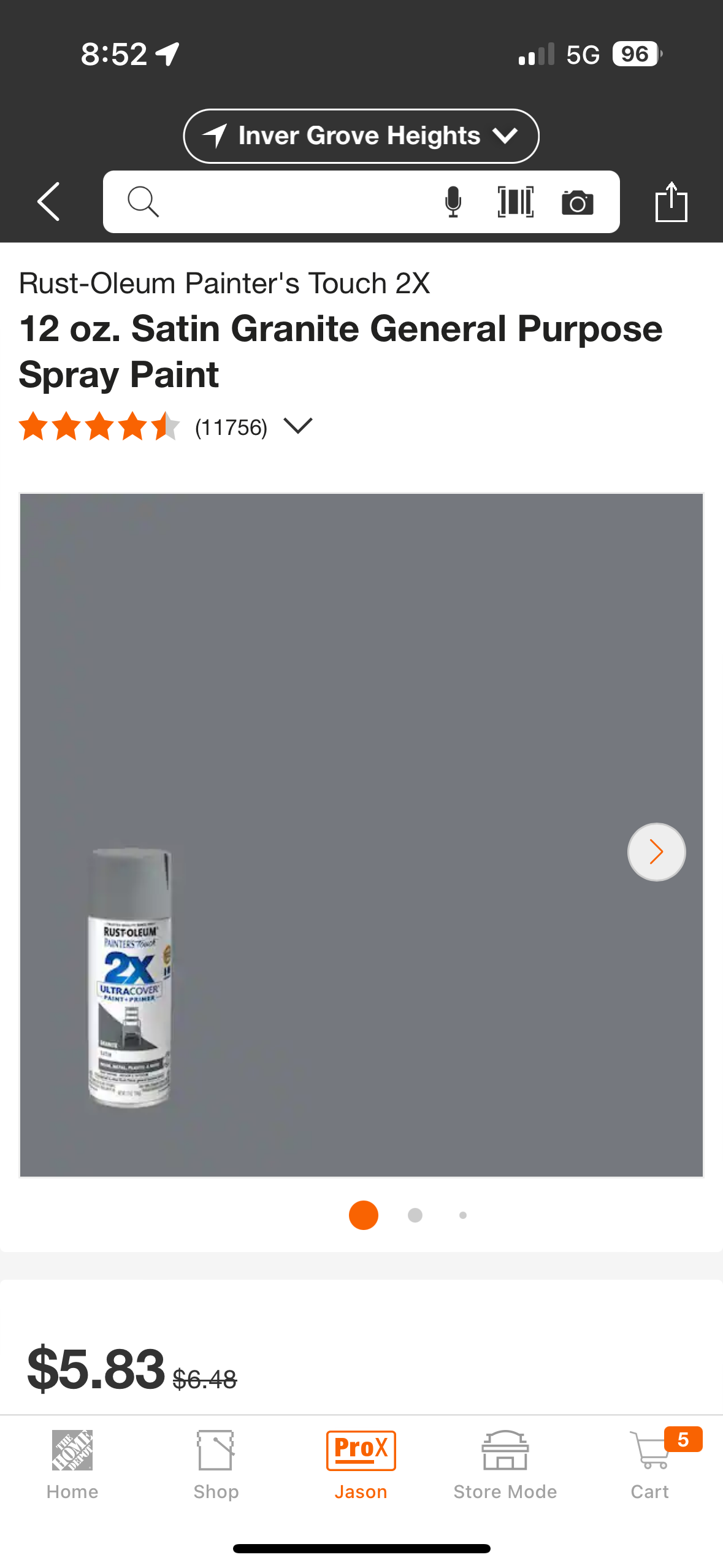Open the Inver Grove Heights store selector
723x1568 pixels.
361,136
